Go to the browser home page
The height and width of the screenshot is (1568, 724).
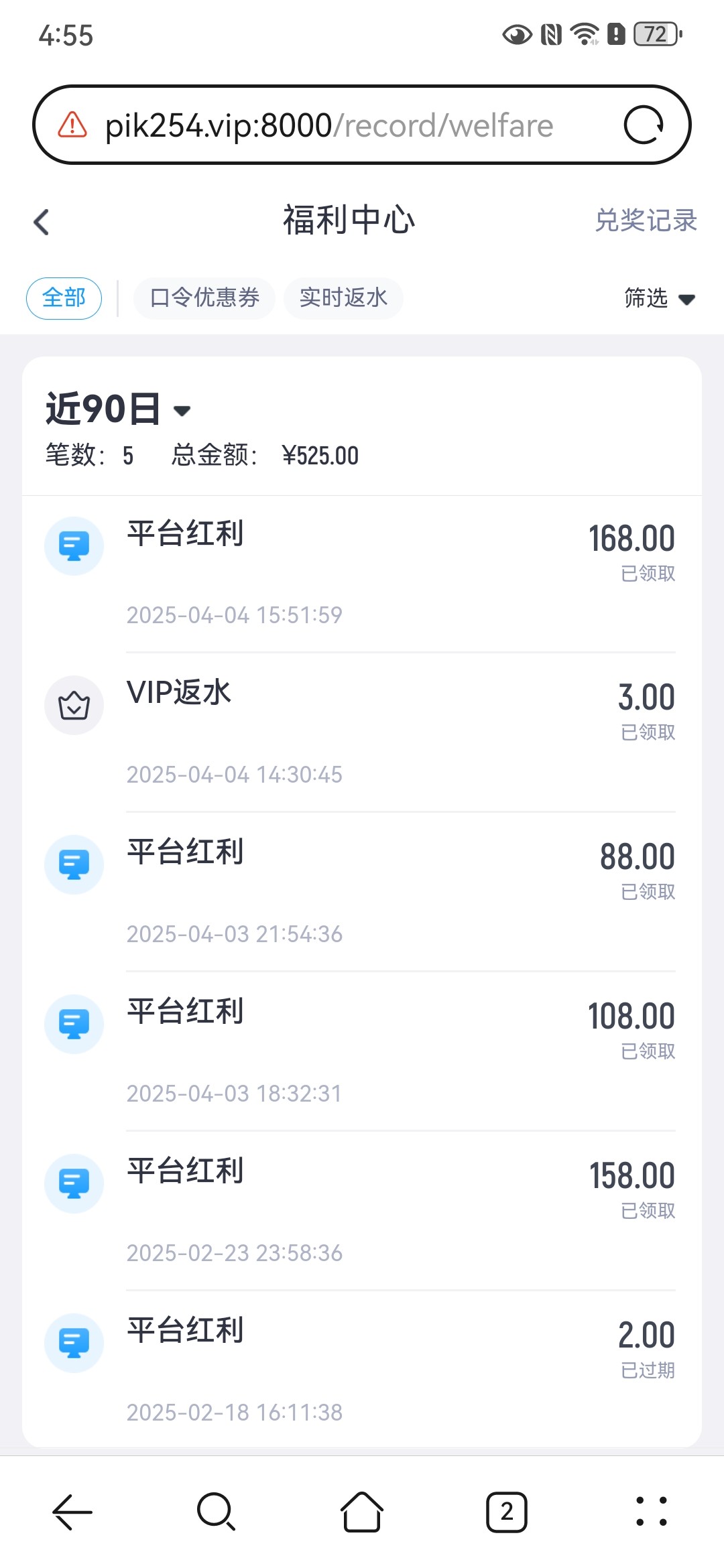pyautogui.click(x=362, y=1512)
